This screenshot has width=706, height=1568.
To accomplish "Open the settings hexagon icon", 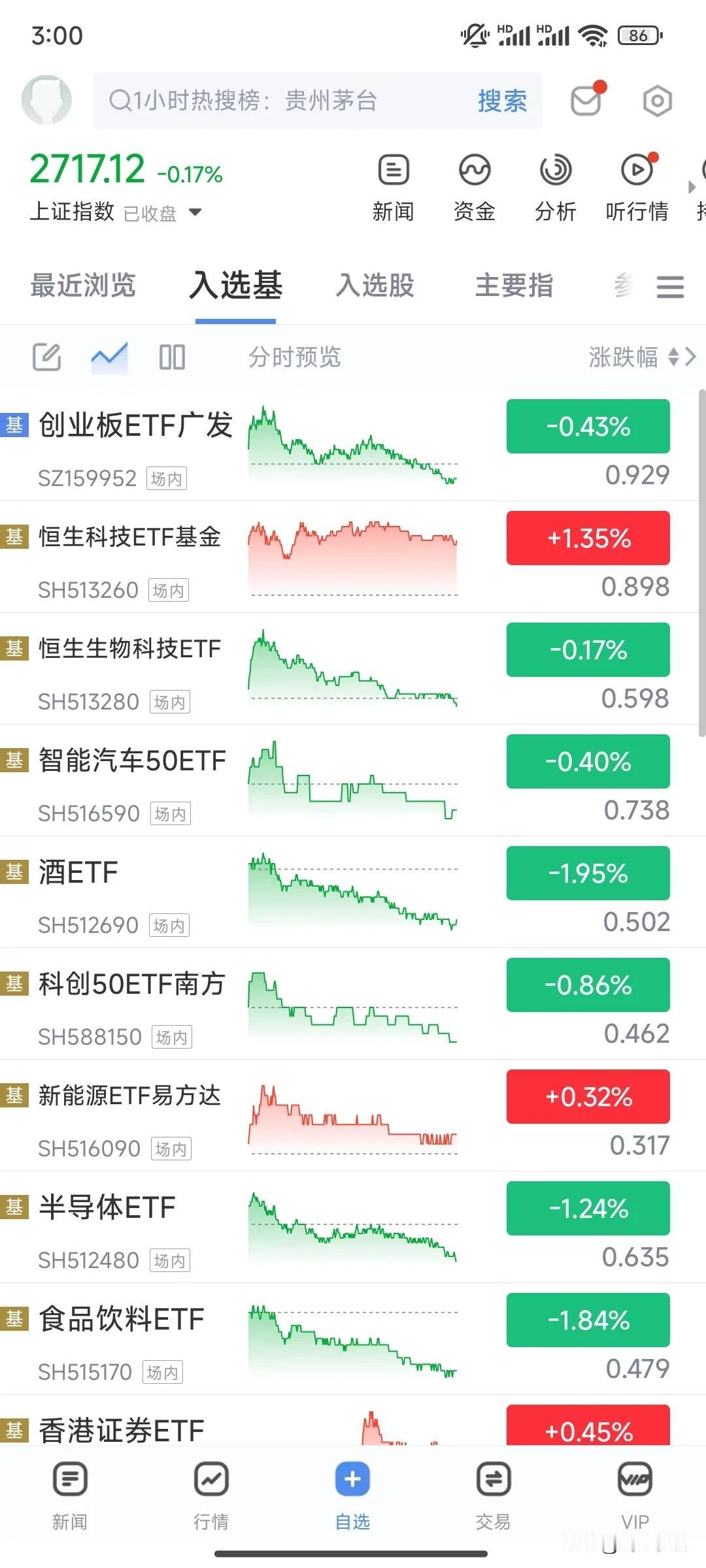I will [x=656, y=101].
